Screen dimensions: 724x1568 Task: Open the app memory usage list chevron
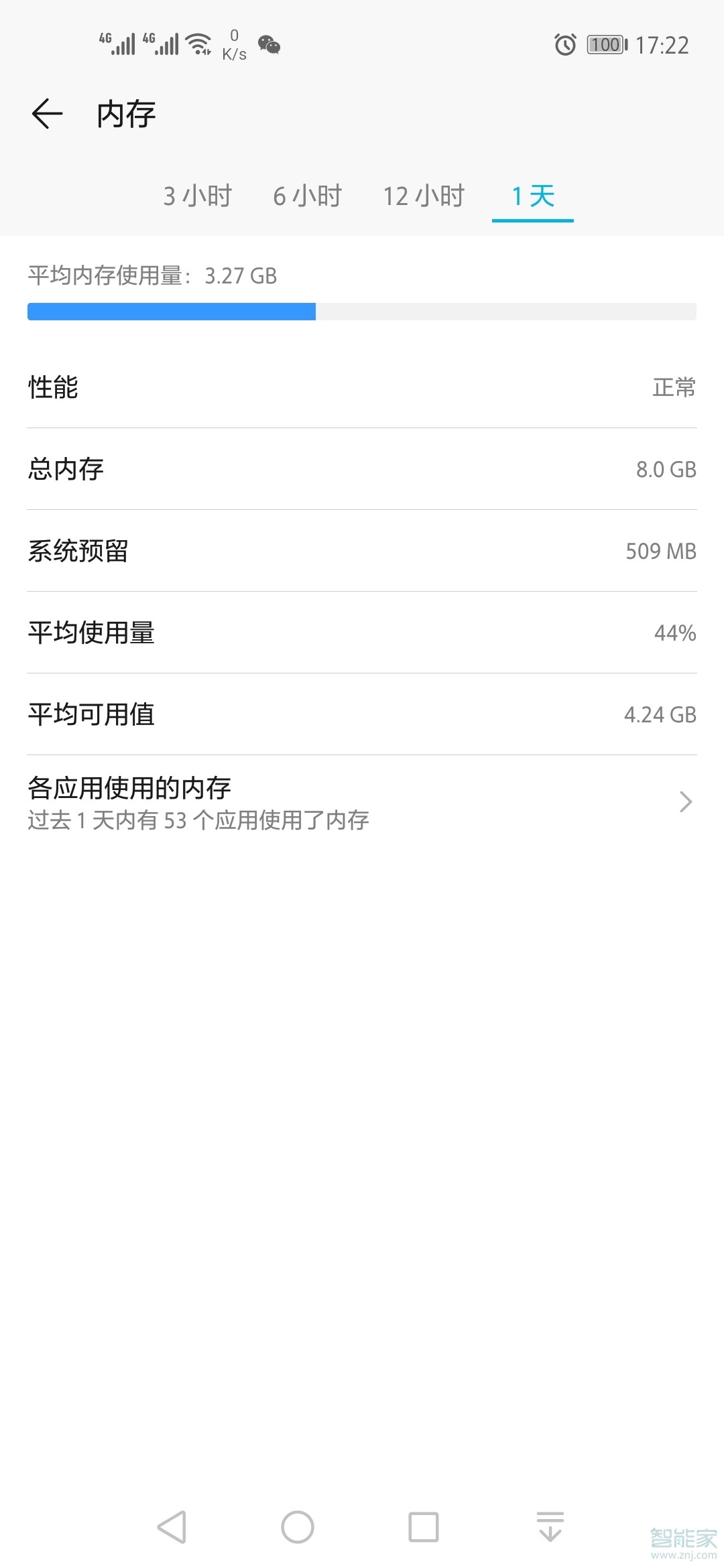coord(685,801)
